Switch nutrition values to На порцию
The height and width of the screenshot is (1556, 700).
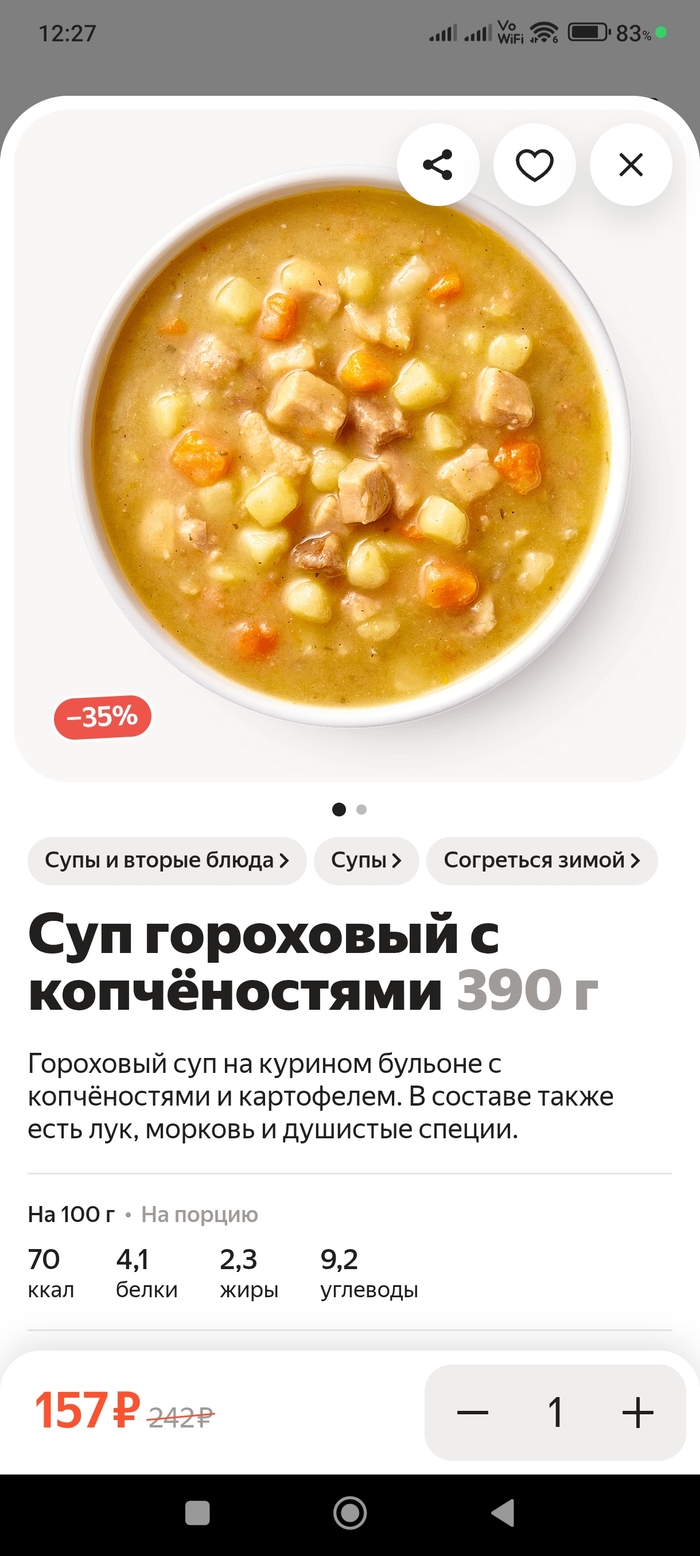tap(199, 1214)
